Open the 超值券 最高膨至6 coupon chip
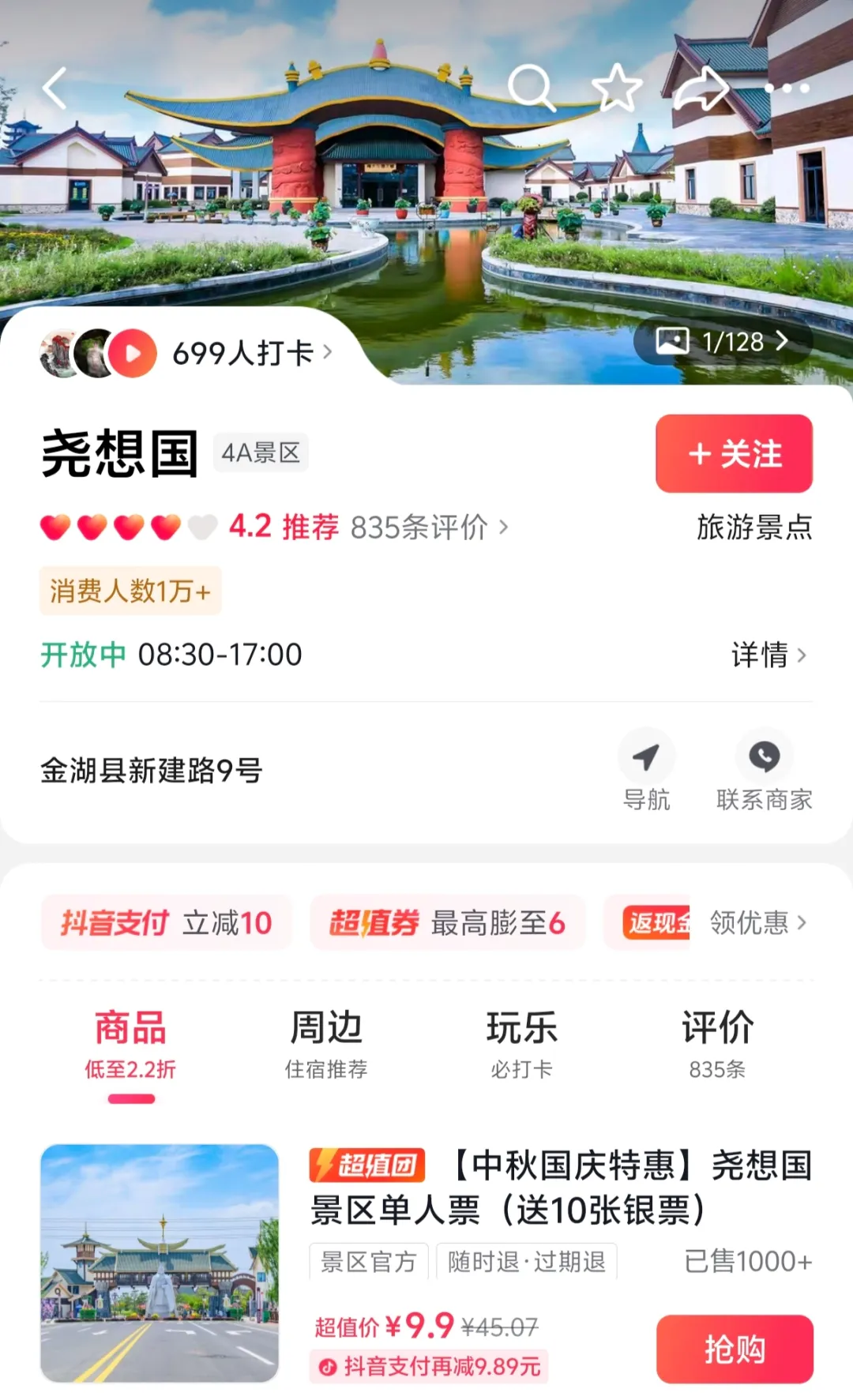853x1400 pixels. click(x=448, y=922)
